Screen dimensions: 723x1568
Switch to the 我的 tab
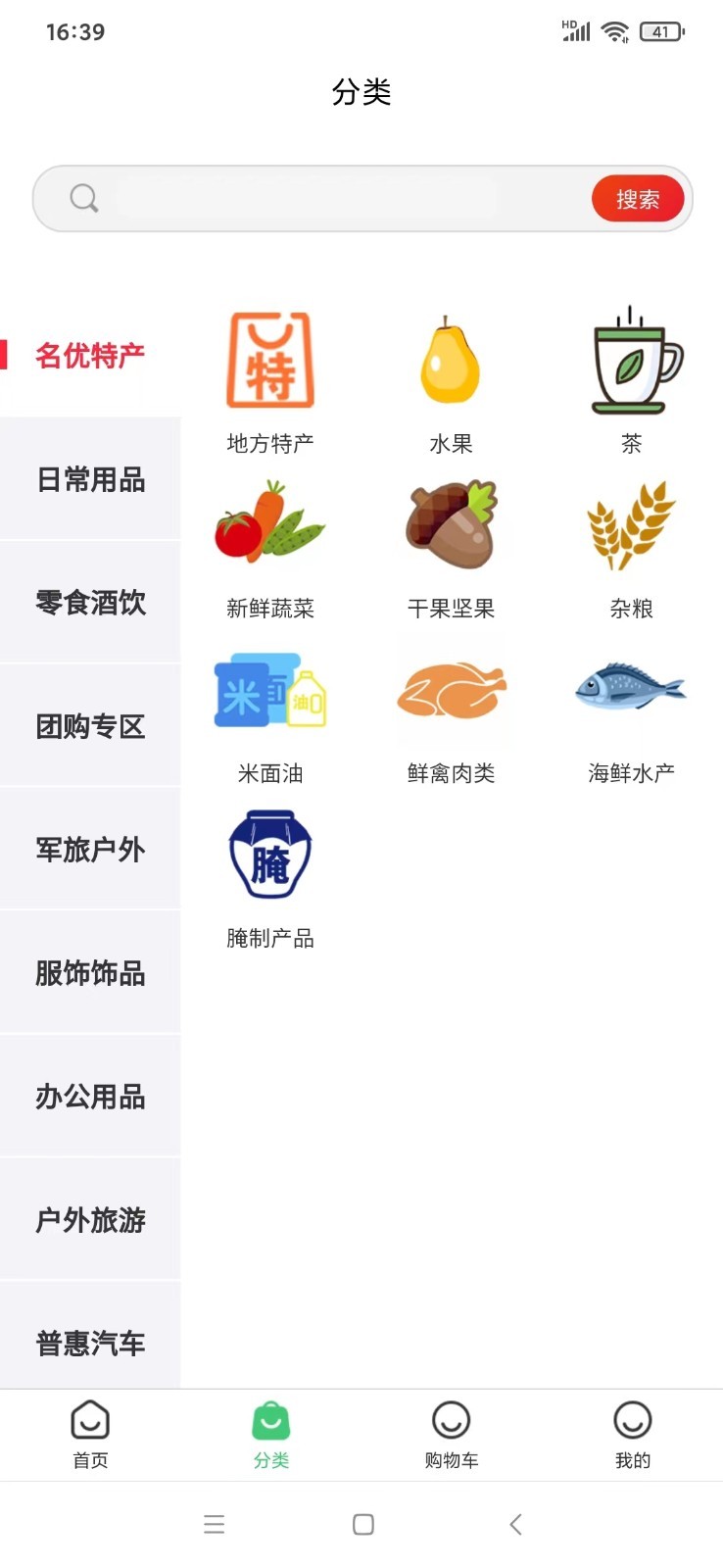[632, 1433]
